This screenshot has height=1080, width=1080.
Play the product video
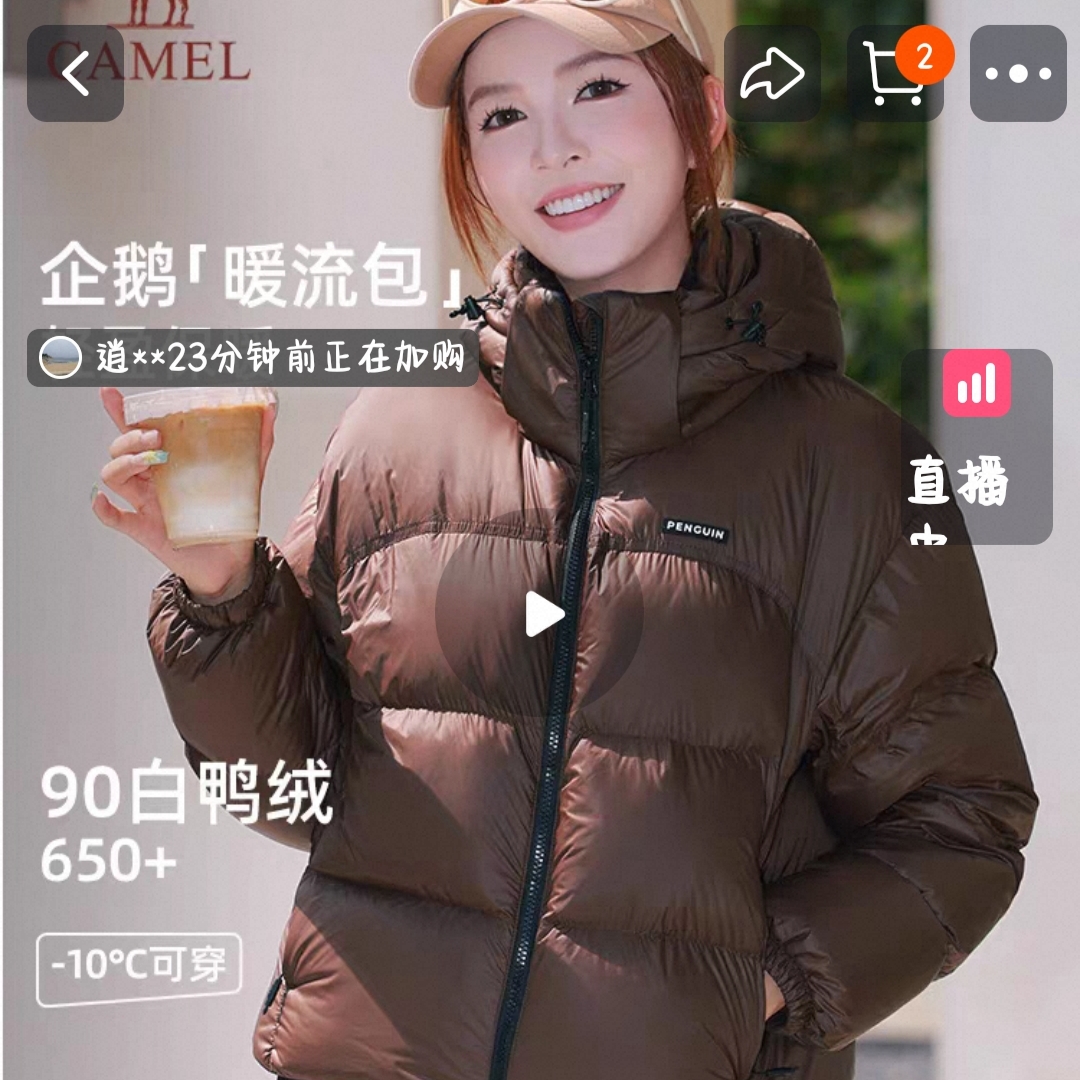[541, 613]
